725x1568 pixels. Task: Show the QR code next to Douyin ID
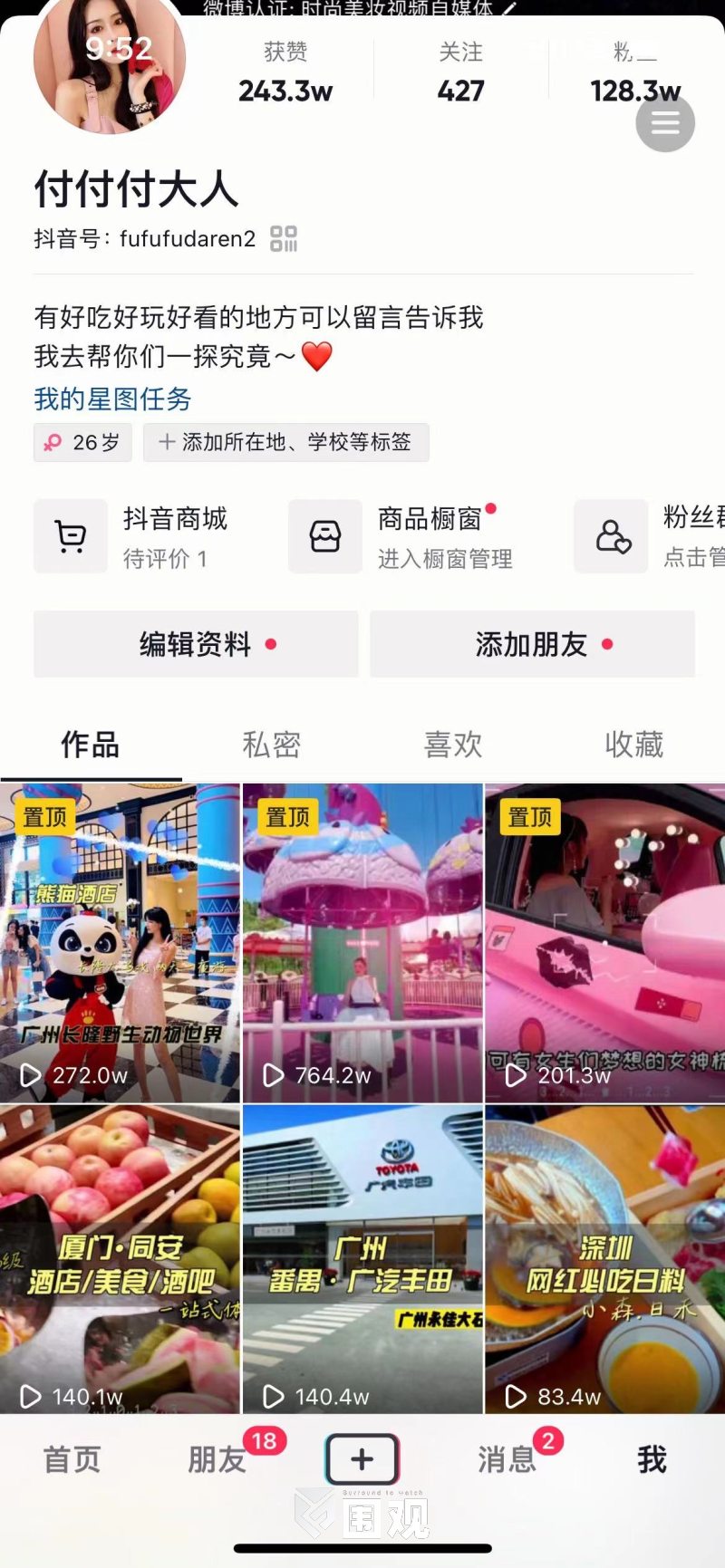tap(284, 238)
